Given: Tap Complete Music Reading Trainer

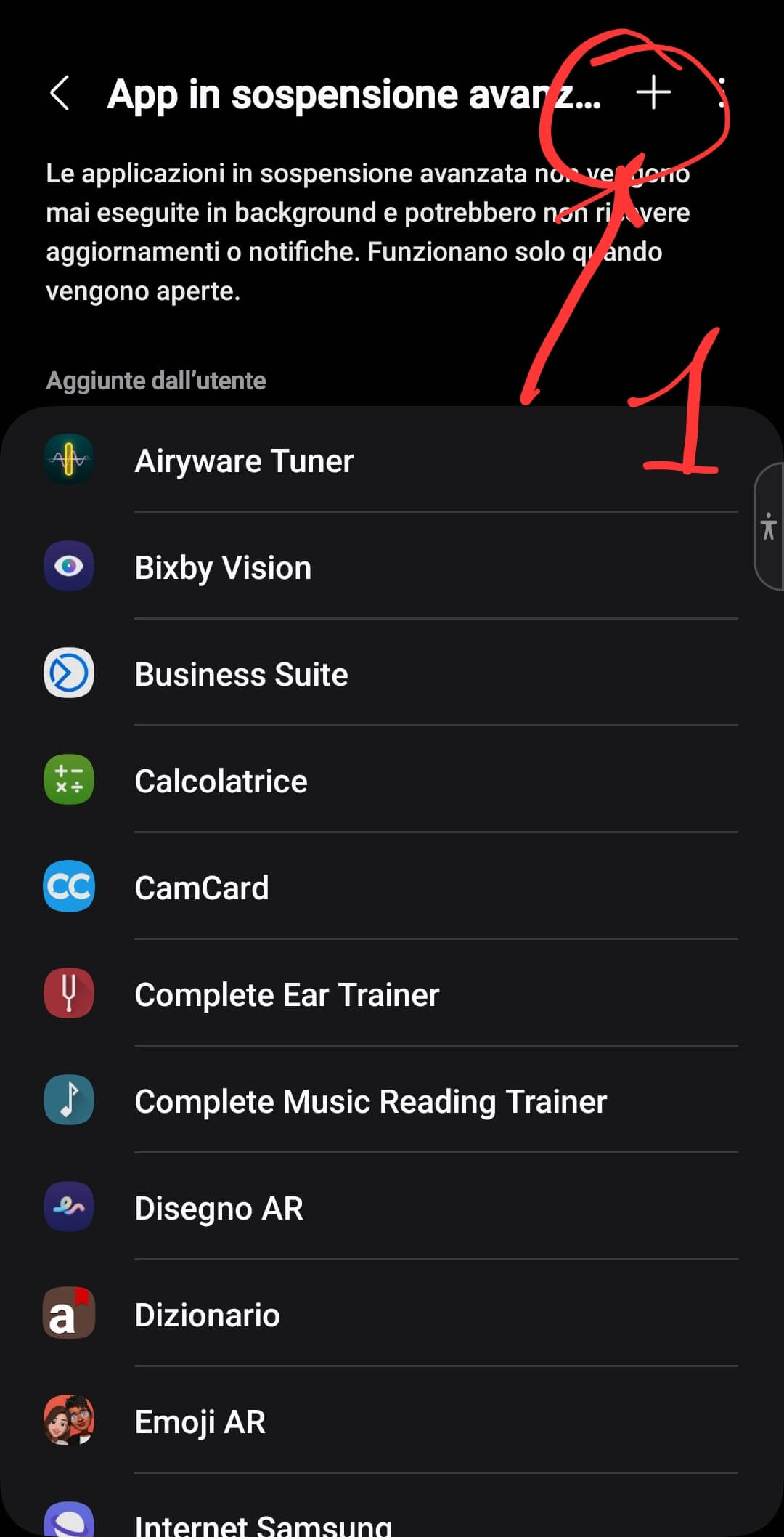Looking at the screenshot, I should coord(392,1101).
